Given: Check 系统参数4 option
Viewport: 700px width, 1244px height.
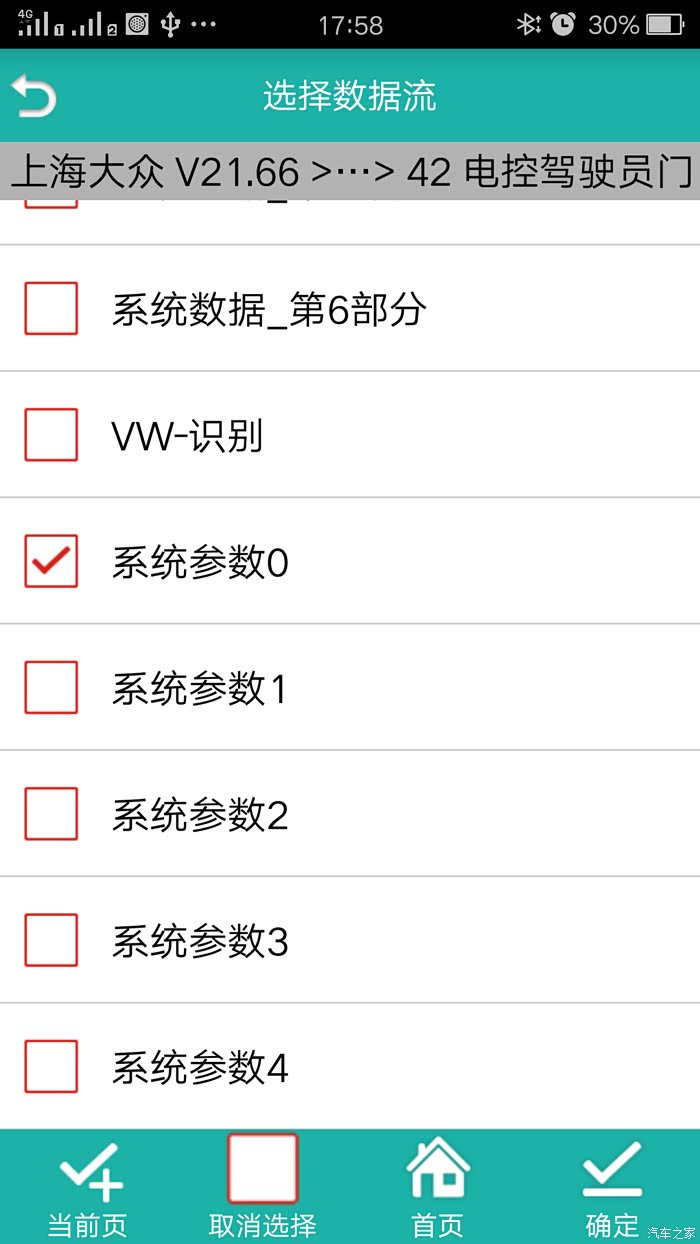Looking at the screenshot, I should click(x=51, y=1066).
